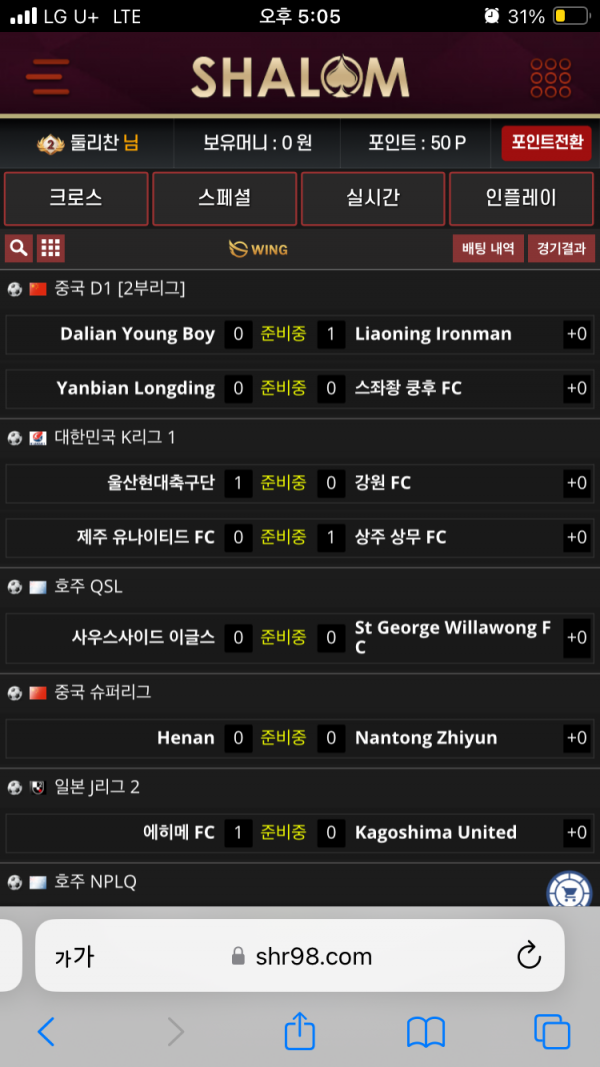Open Dalian Young Boy vs Liaoning Ironman match
This screenshot has height=1067, width=600.
(285, 334)
